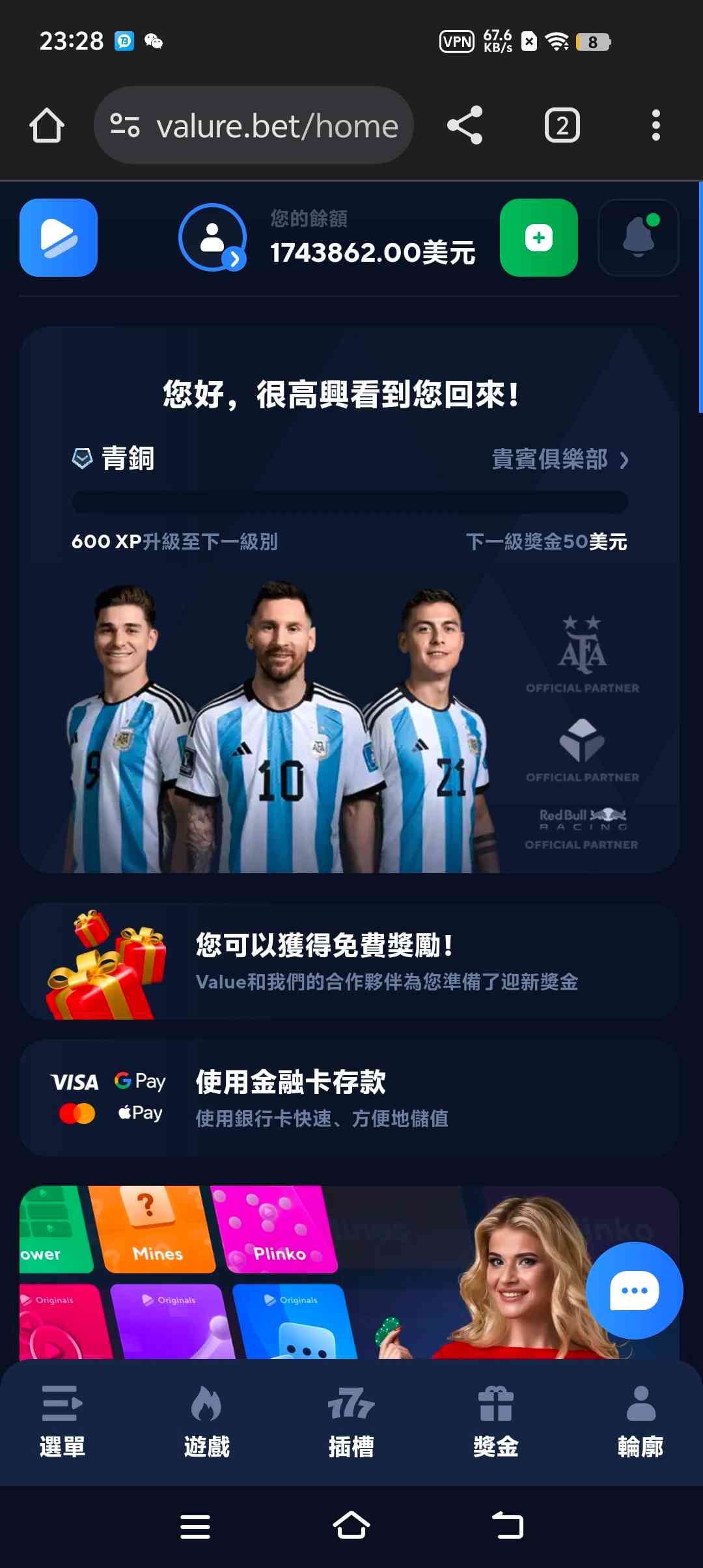
Task: Switch to the 插槽 slots tab
Action: click(351, 1422)
